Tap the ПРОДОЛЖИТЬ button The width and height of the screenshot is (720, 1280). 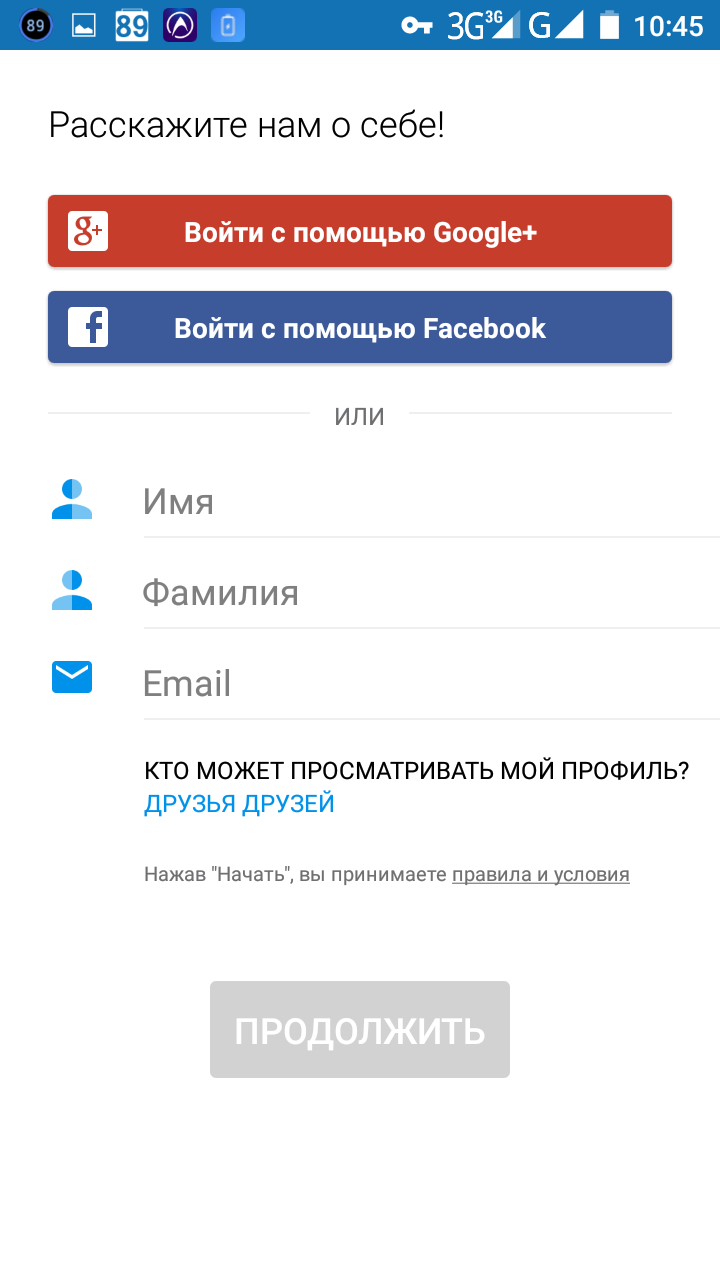click(x=360, y=1030)
